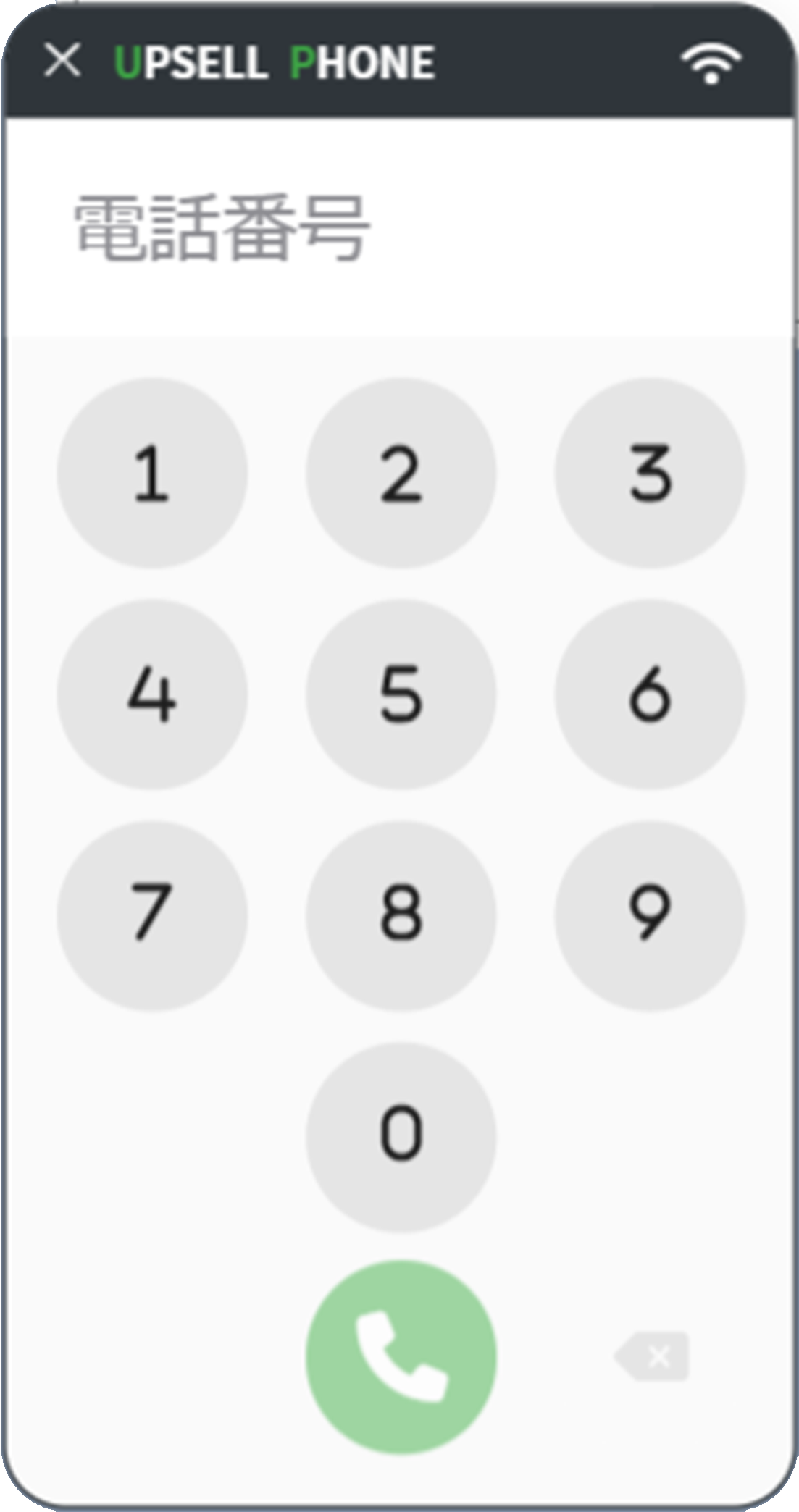Tap the 7 key
The height and width of the screenshot is (1512, 799).
tap(152, 915)
